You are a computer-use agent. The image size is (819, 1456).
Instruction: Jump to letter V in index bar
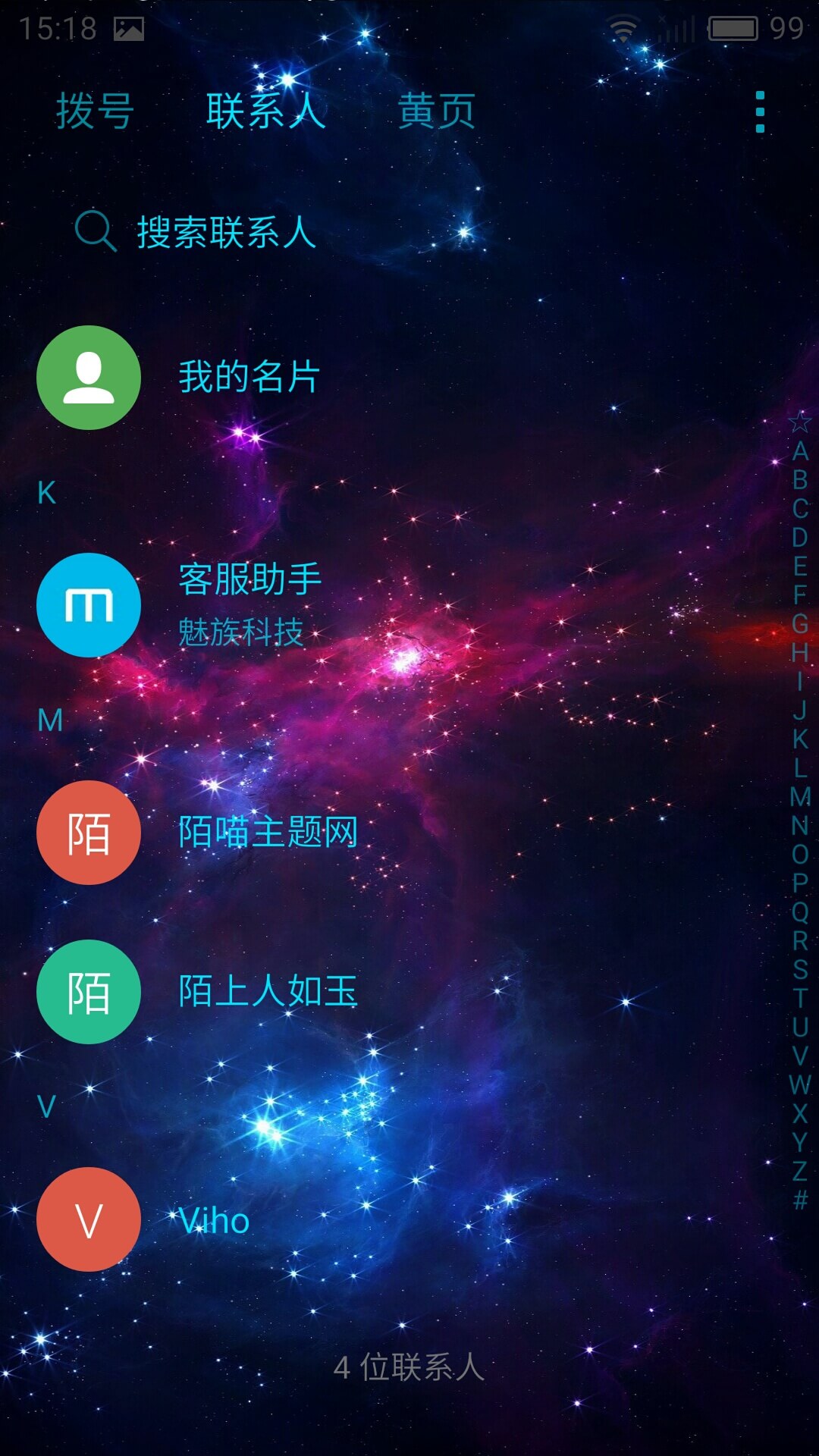tap(800, 1056)
